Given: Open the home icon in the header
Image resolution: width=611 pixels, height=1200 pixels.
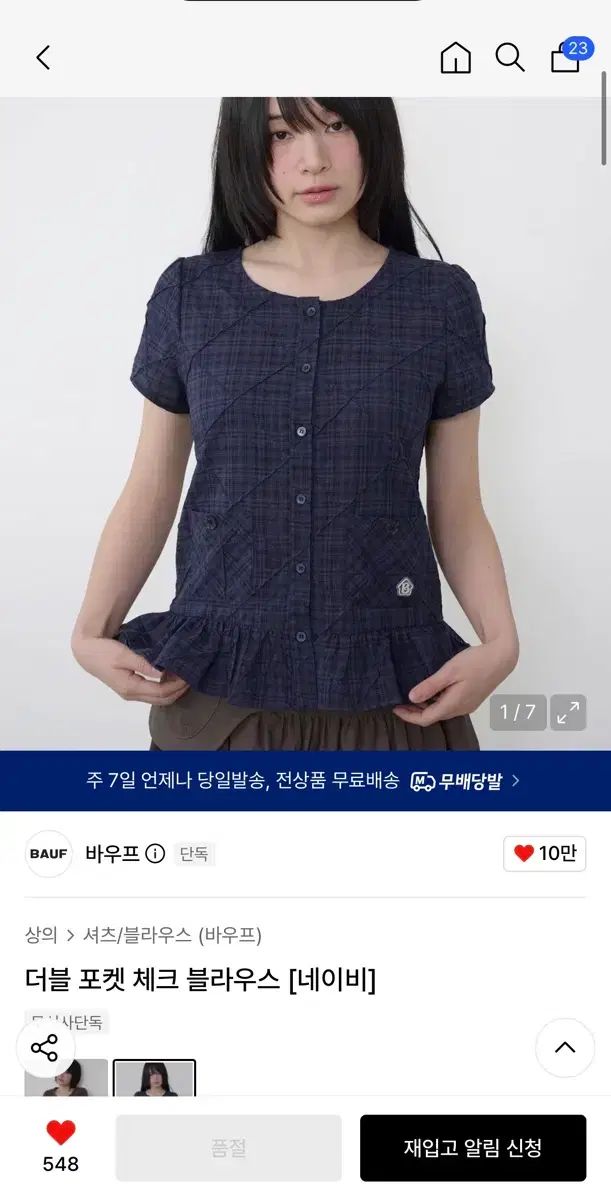Looking at the screenshot, I should click(456, 58).
